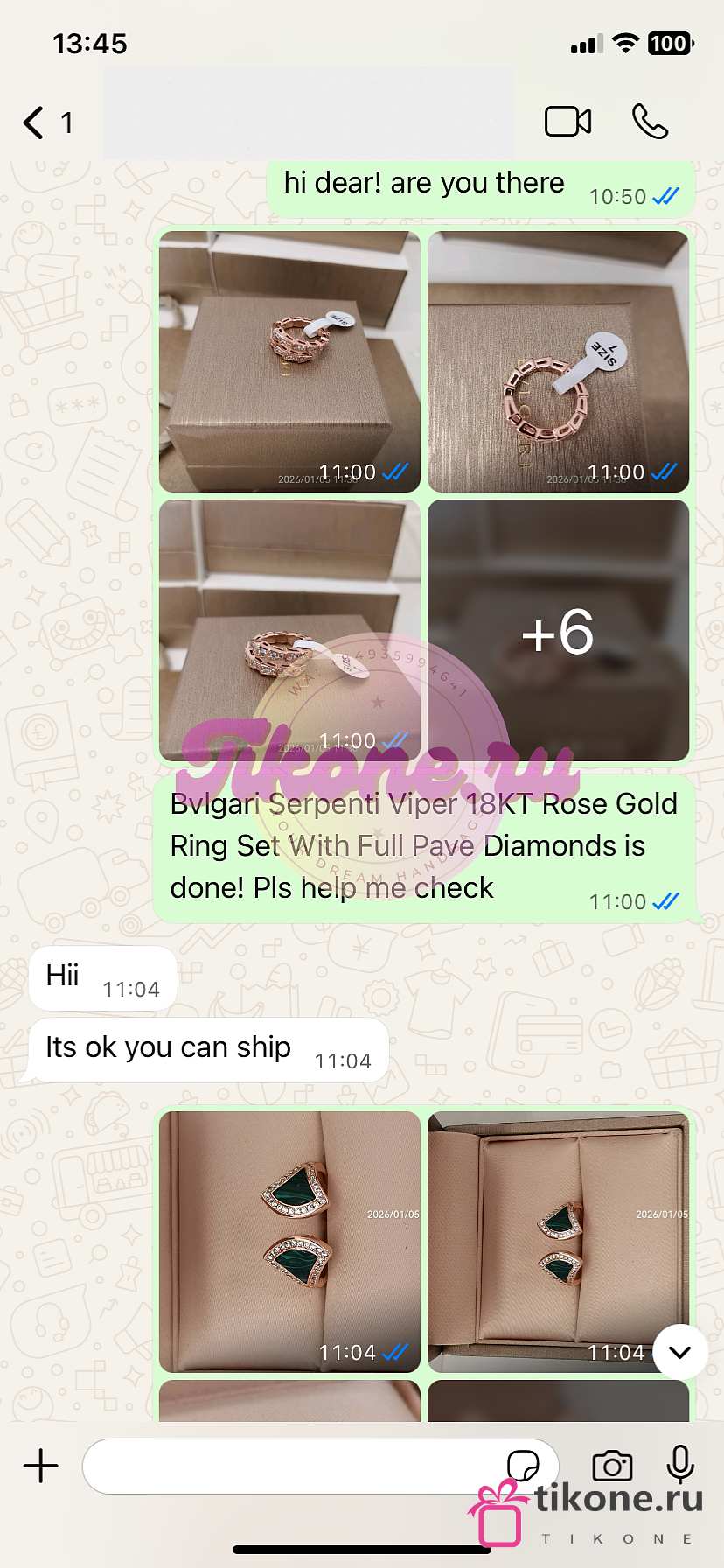
Task: Open the green ring in the open box photo
Action: [x=558, y=1241]
